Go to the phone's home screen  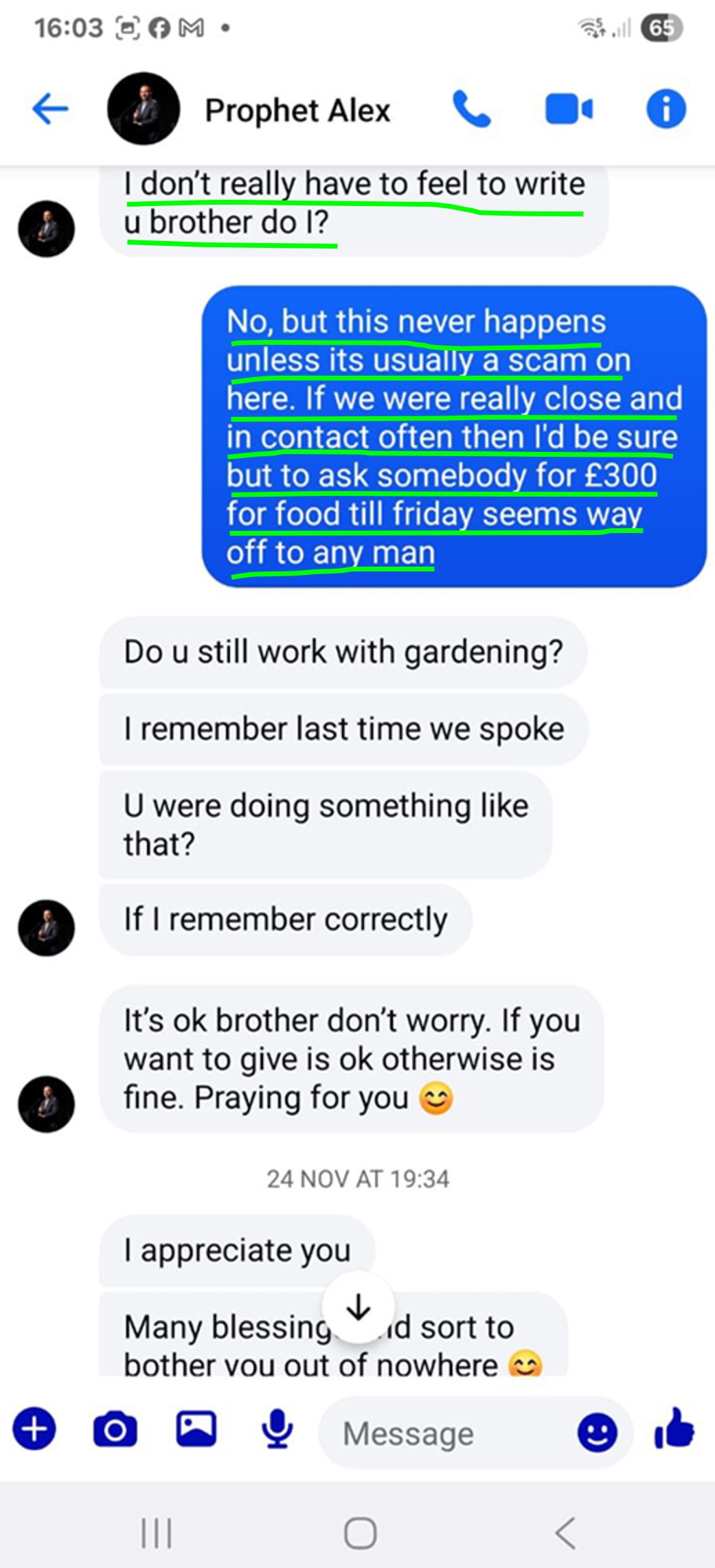click(360, 1533)
